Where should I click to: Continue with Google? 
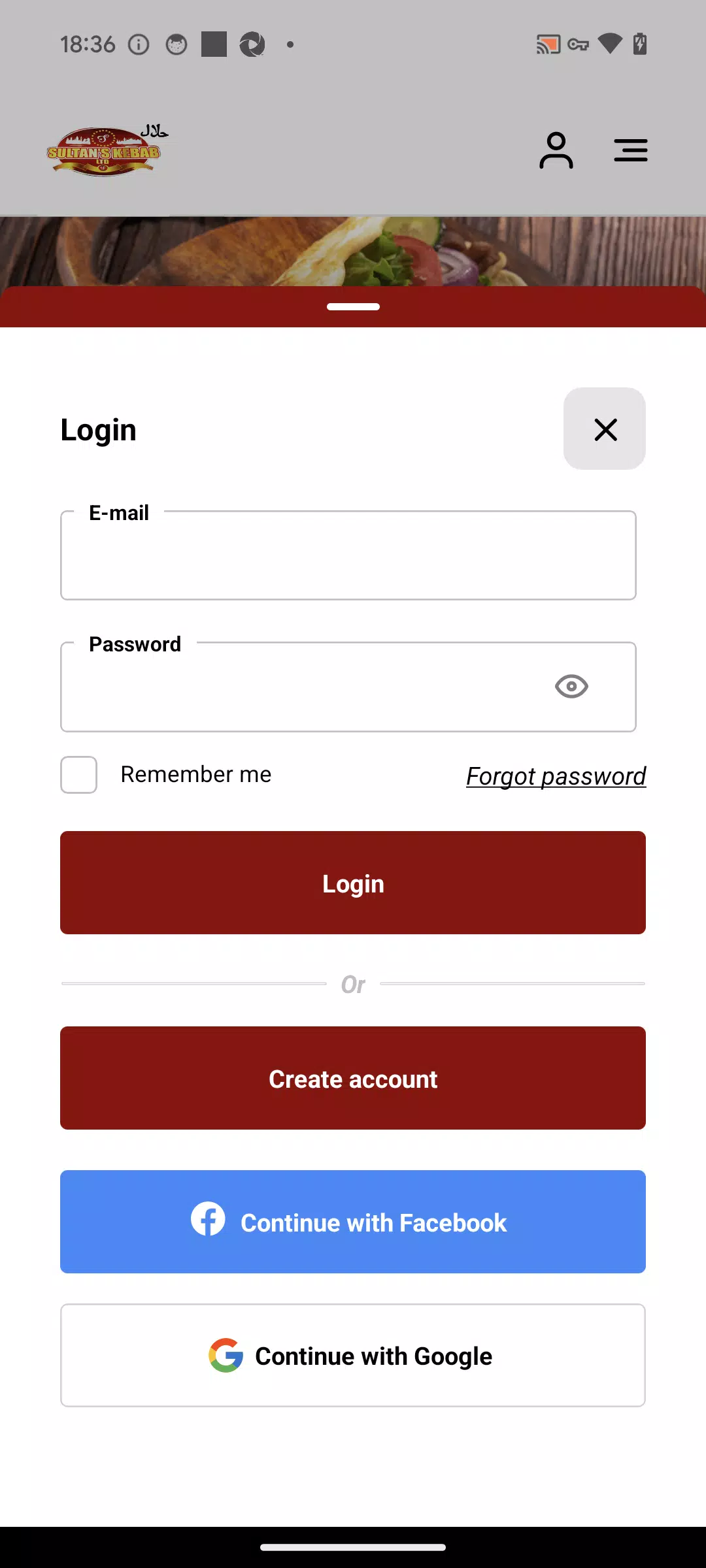353,1356
